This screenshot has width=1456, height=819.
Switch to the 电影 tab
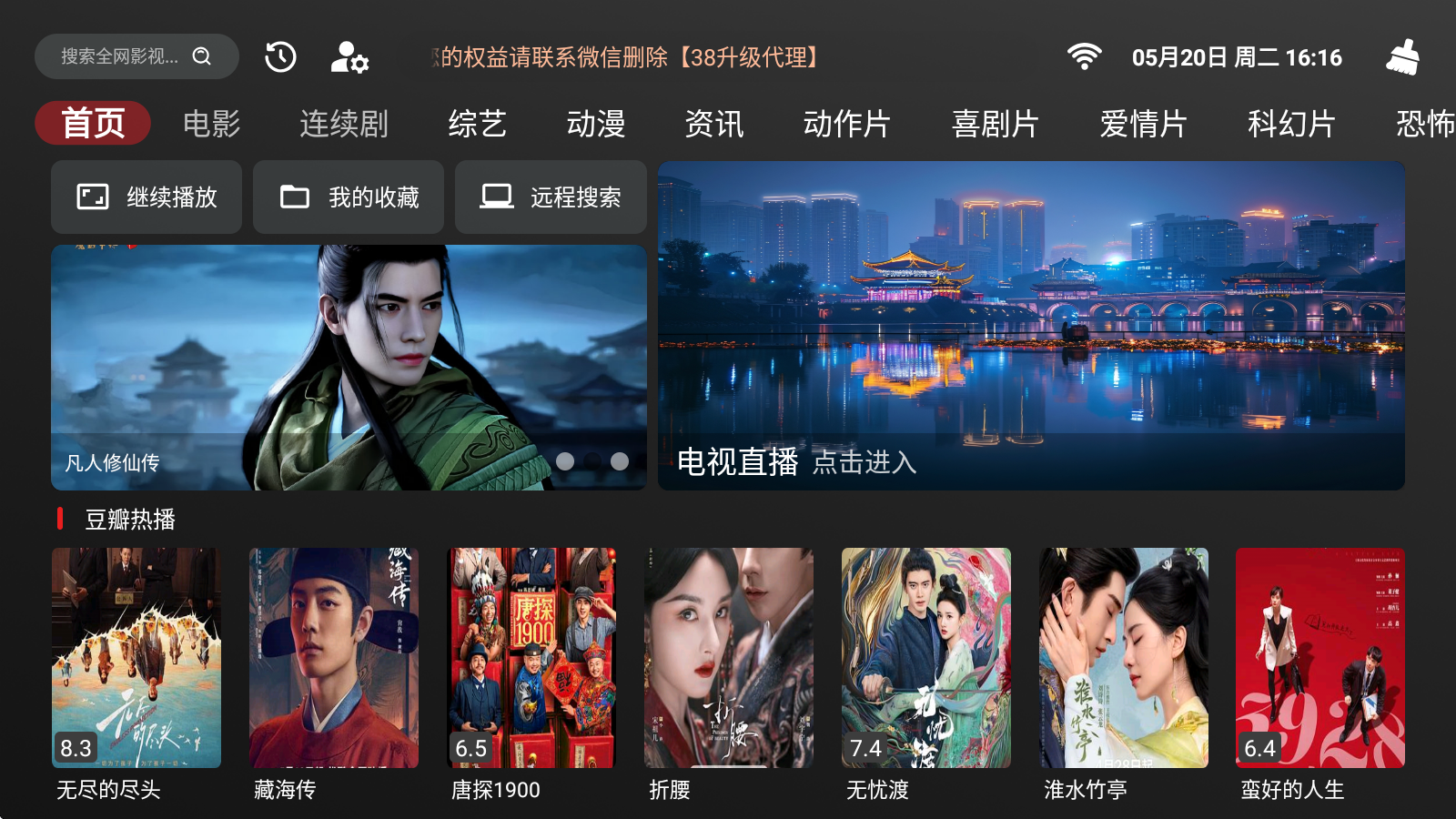[x=211, y=123]
